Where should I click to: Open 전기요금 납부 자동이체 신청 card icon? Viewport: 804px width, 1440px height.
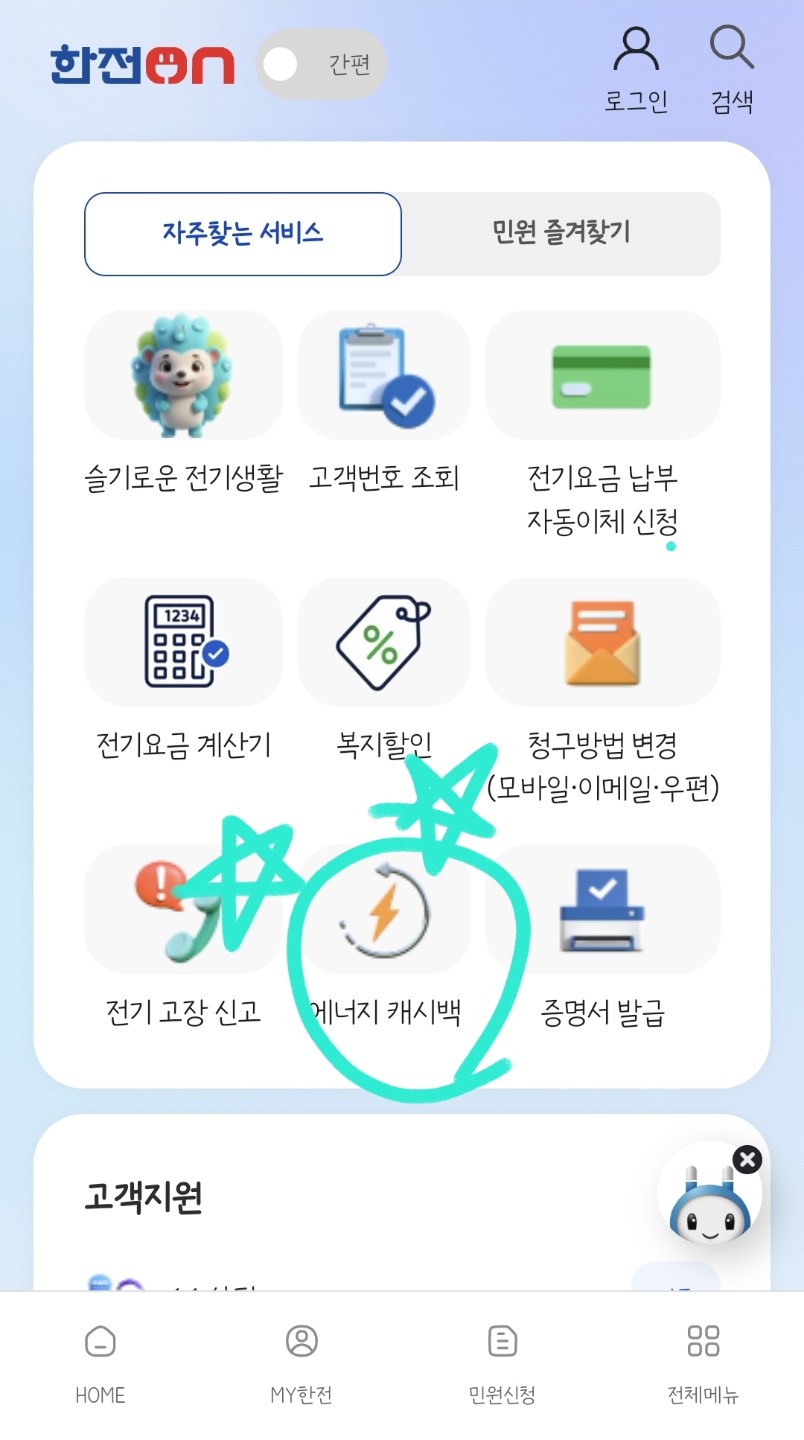tap(602, 375)
